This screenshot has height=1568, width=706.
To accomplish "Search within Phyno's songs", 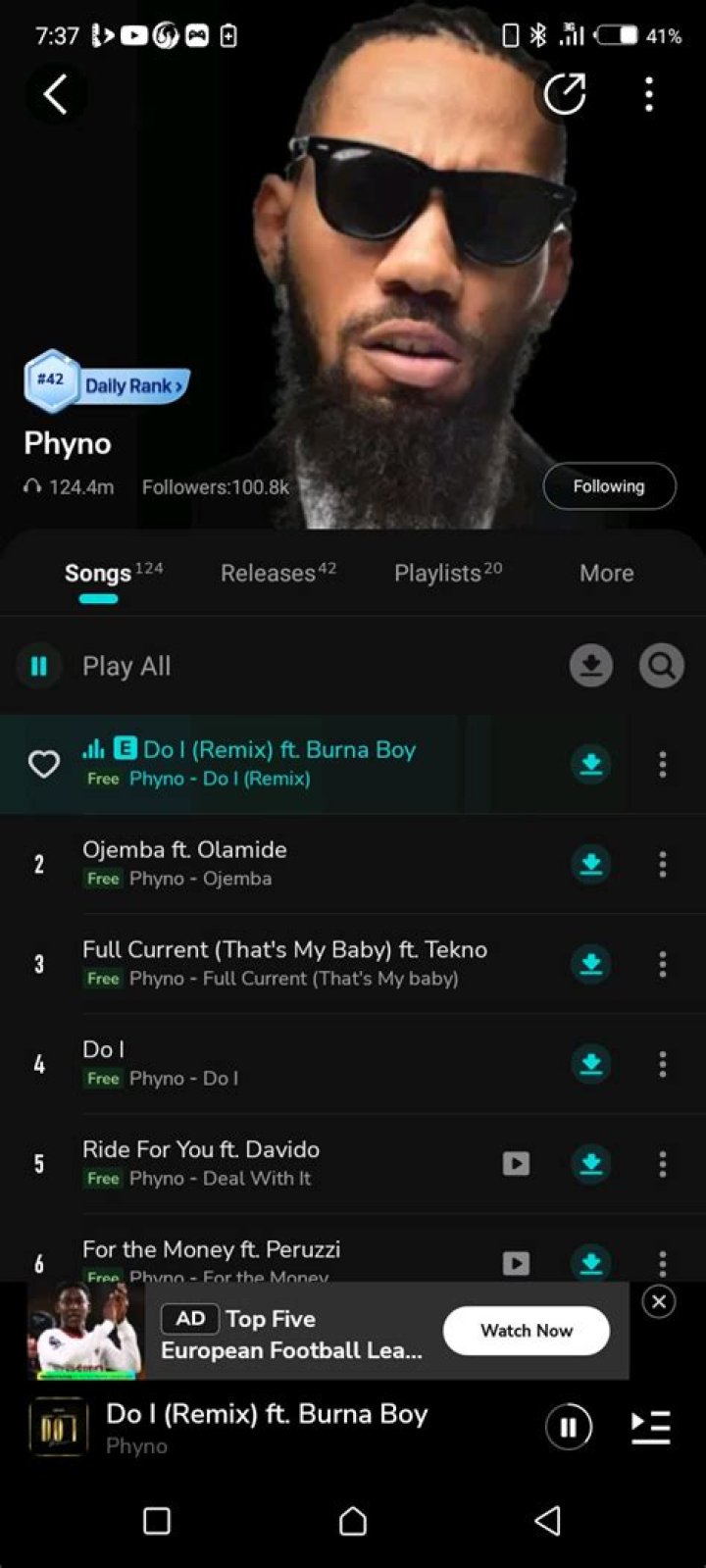I will tap(662, 667).
